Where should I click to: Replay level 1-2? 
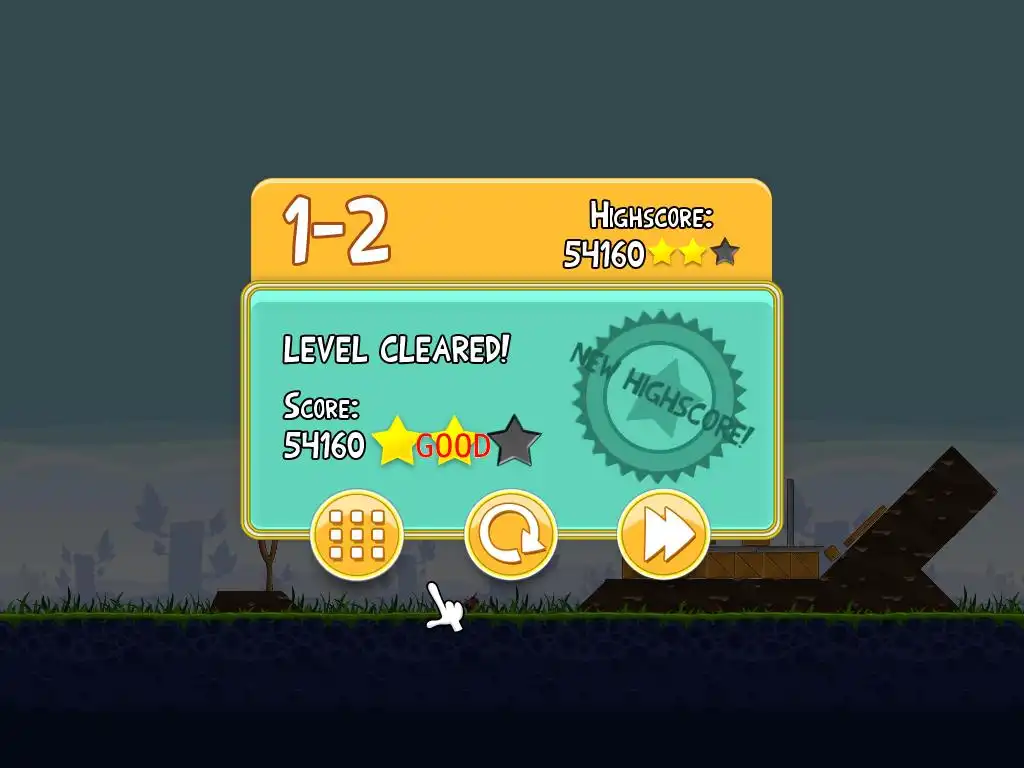(510, 536)
